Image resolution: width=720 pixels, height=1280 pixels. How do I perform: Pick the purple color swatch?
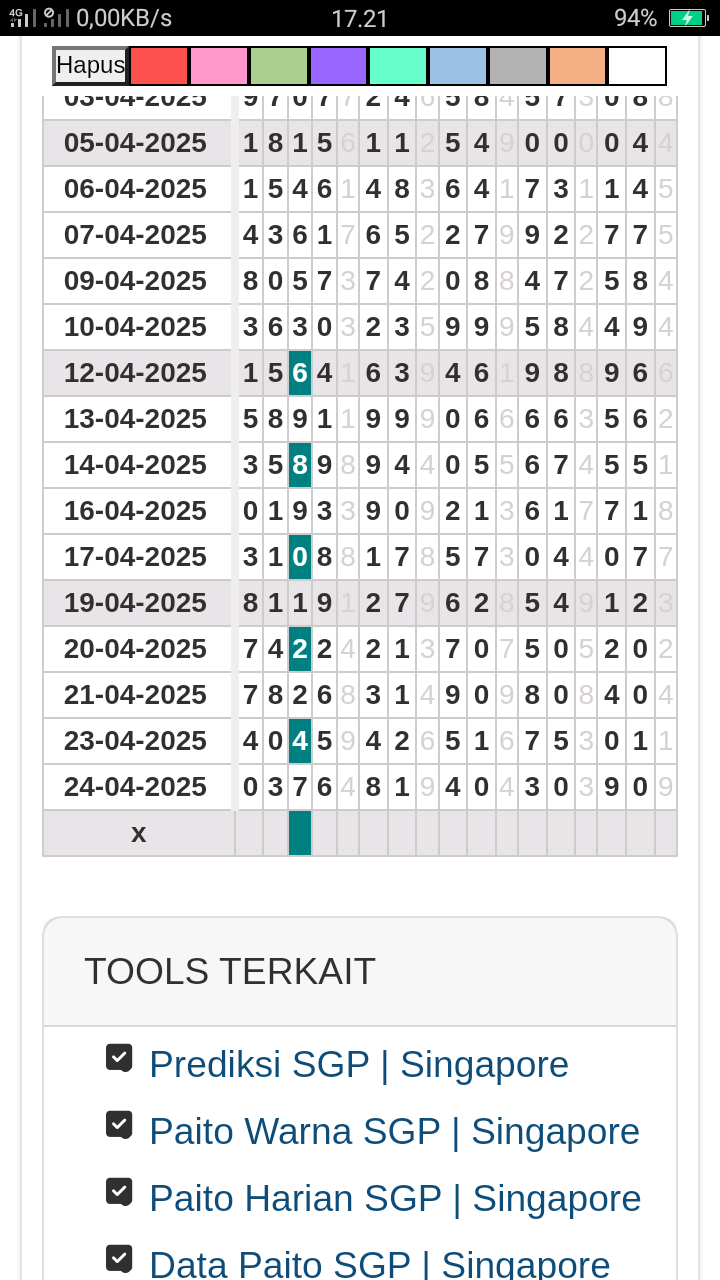(338, 66)
